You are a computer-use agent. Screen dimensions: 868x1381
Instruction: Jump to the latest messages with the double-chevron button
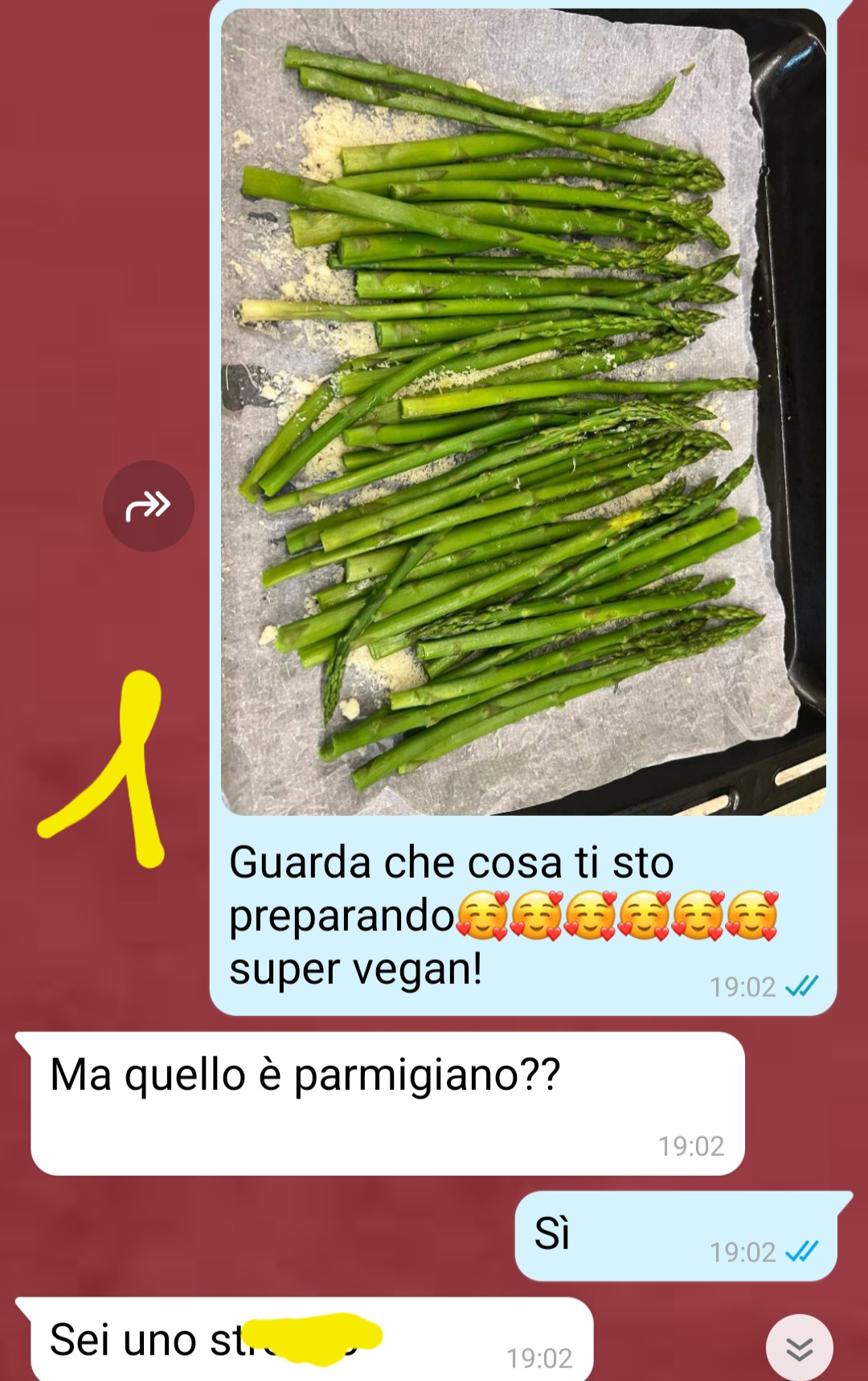click(799, 1349)
